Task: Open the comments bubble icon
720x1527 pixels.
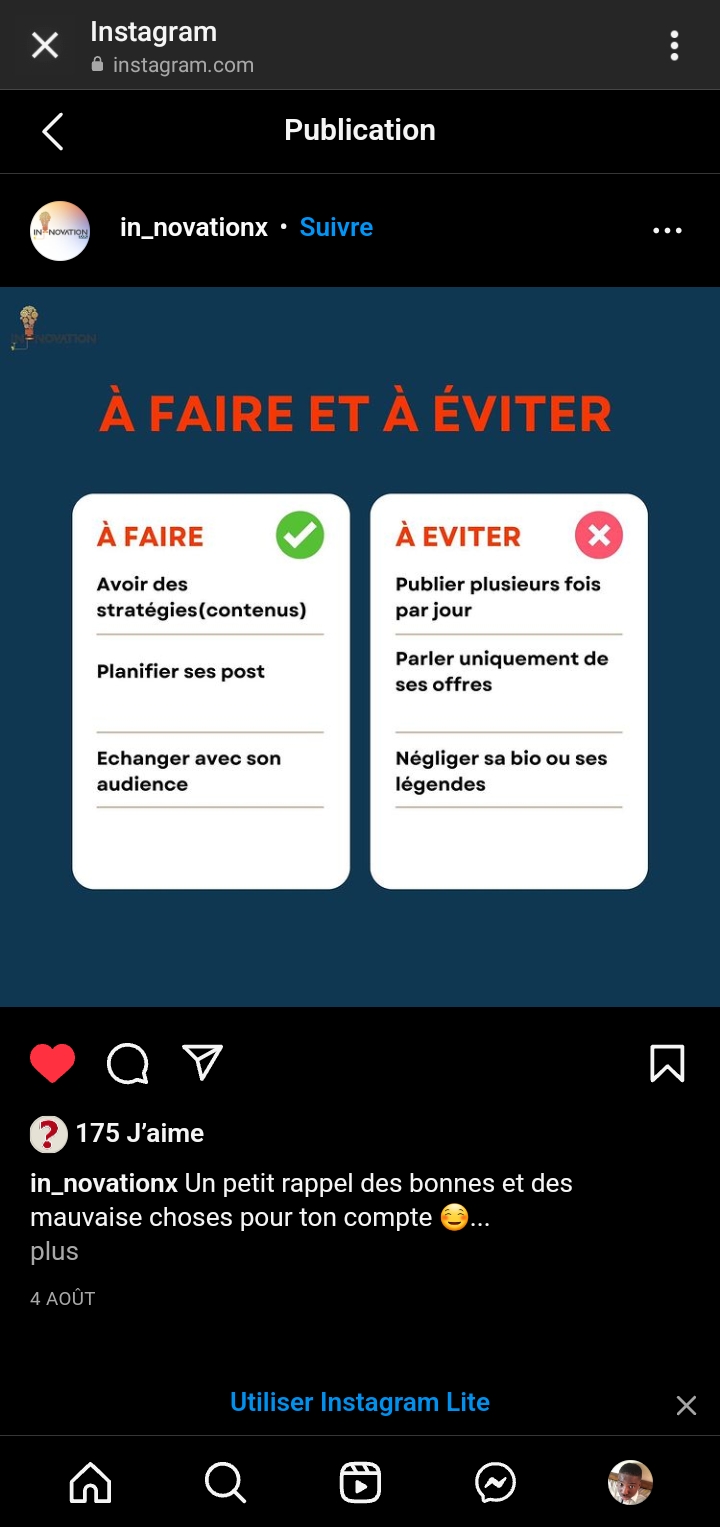Action: [128, 1064]
